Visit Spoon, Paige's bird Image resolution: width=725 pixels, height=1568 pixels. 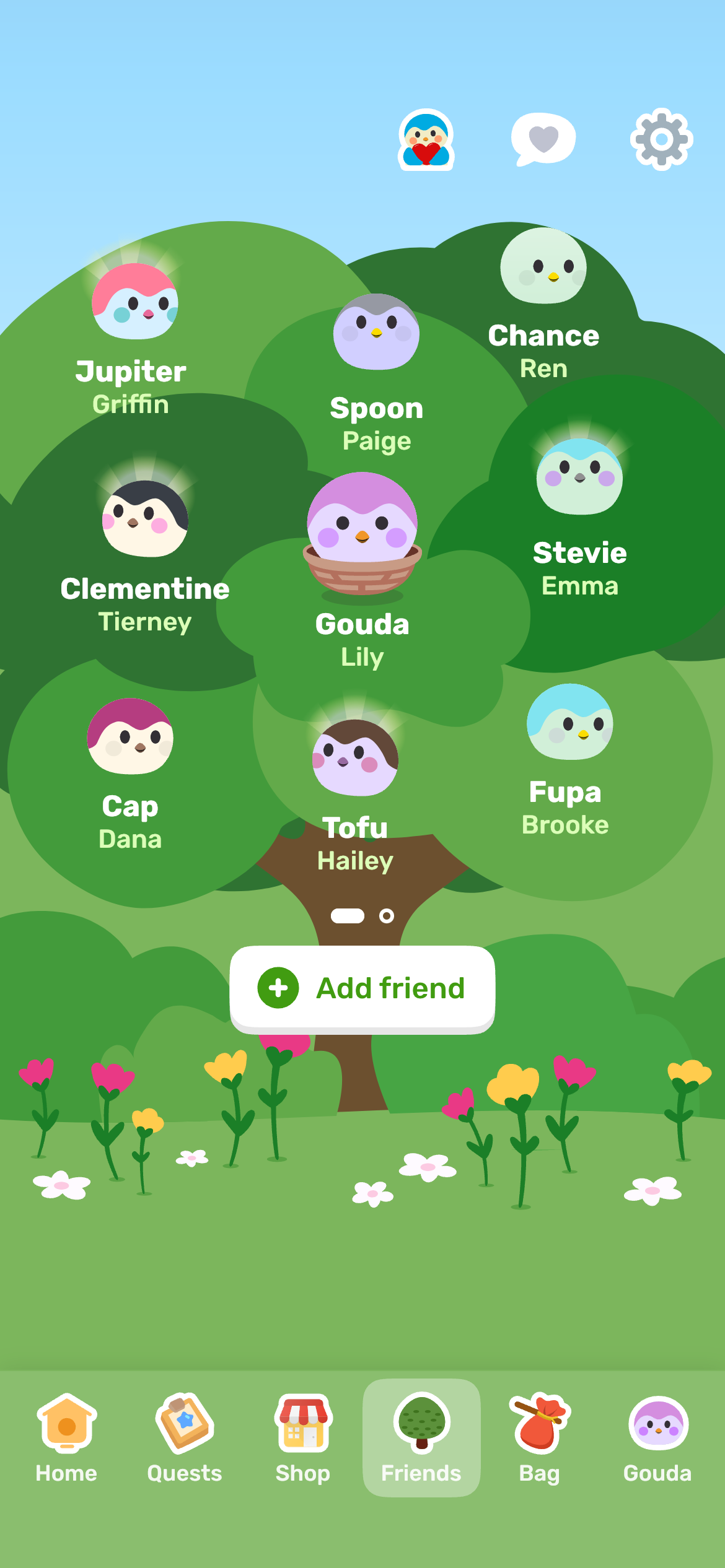pos(376,333)
